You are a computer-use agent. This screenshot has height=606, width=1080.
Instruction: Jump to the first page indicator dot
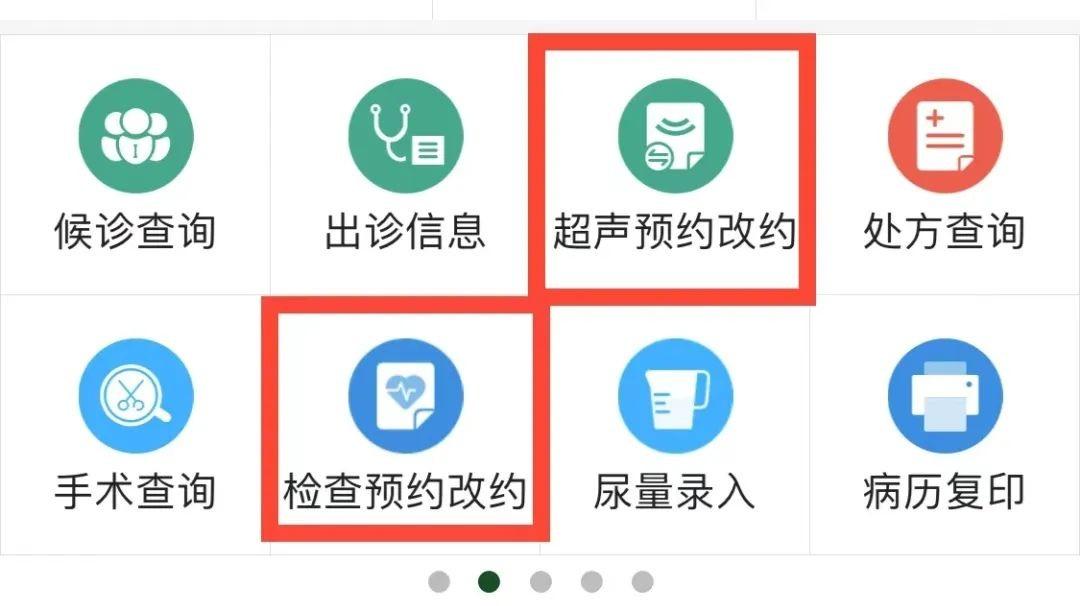[x=439, y=581]
